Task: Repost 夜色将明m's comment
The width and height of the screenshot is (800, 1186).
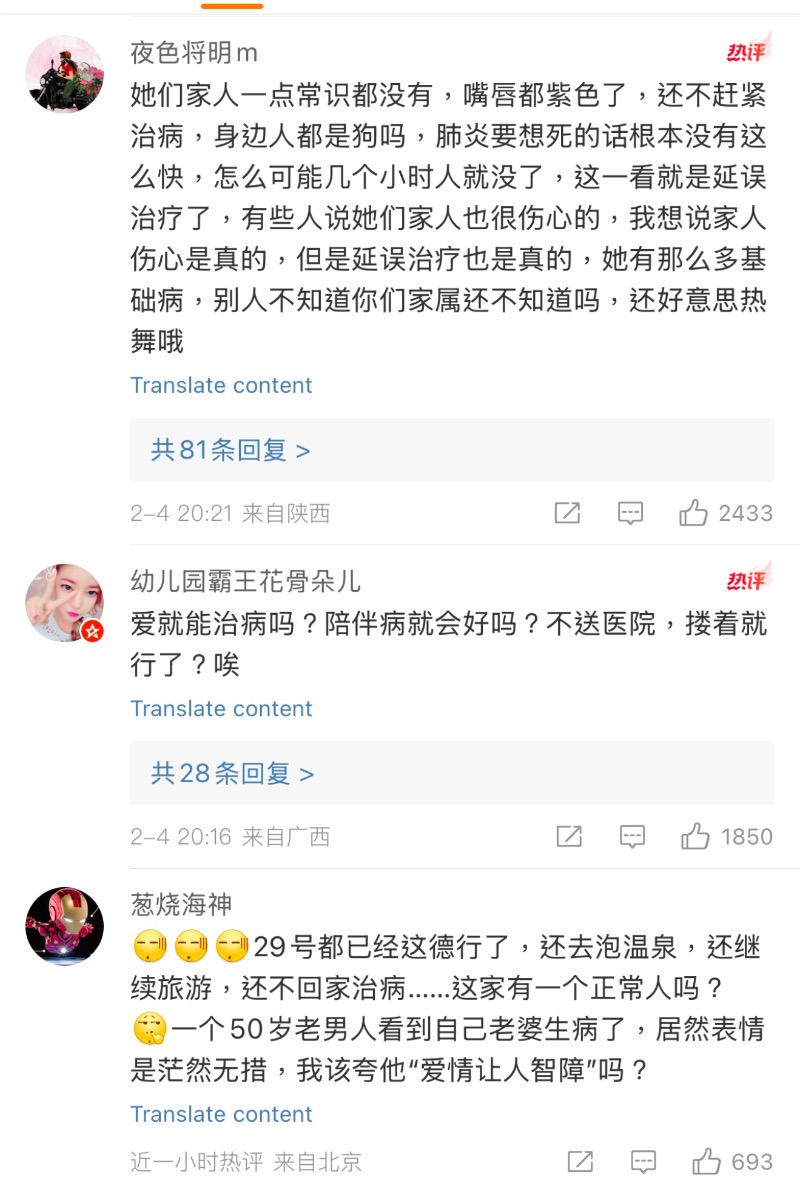Action: tap(567, 513)
